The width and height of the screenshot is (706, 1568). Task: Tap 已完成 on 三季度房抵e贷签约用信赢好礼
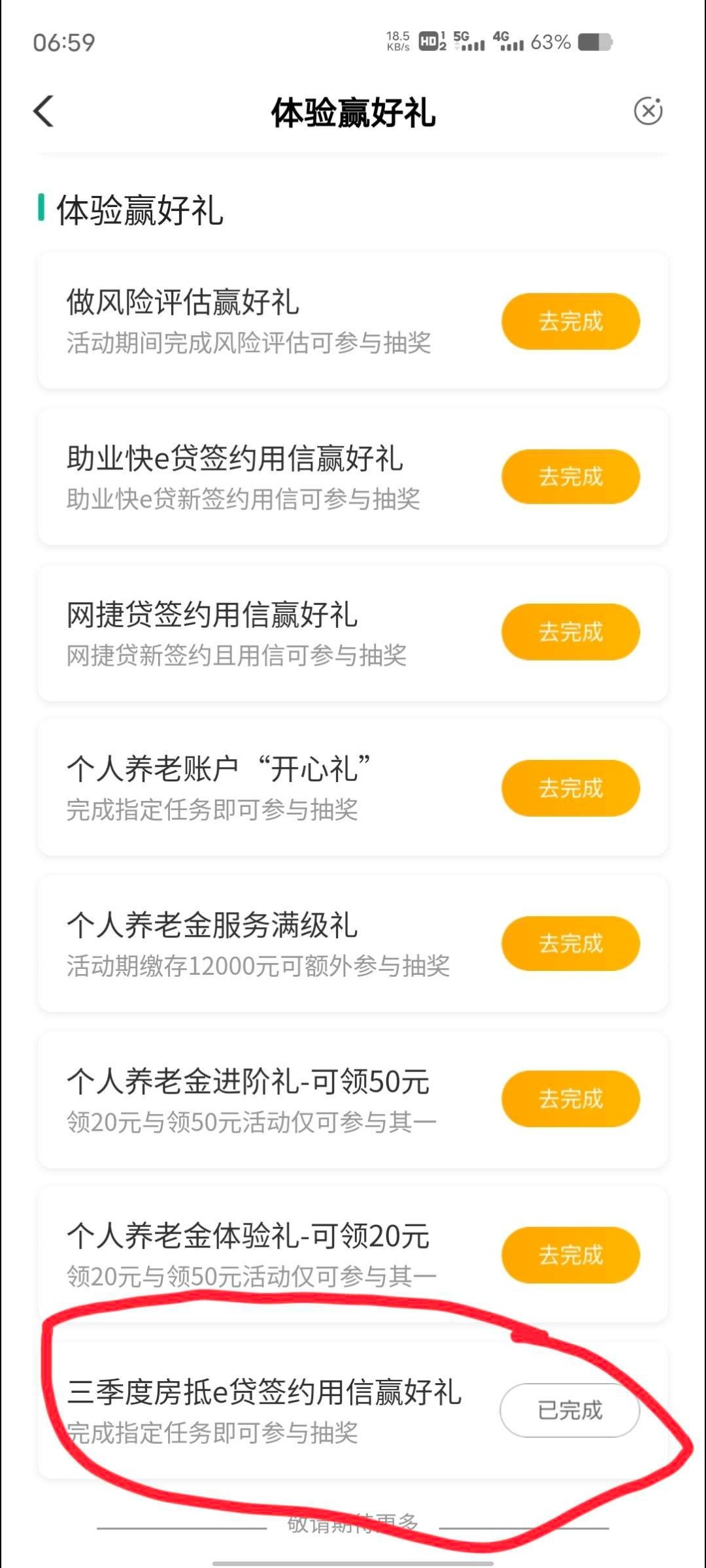(570, 1410)
